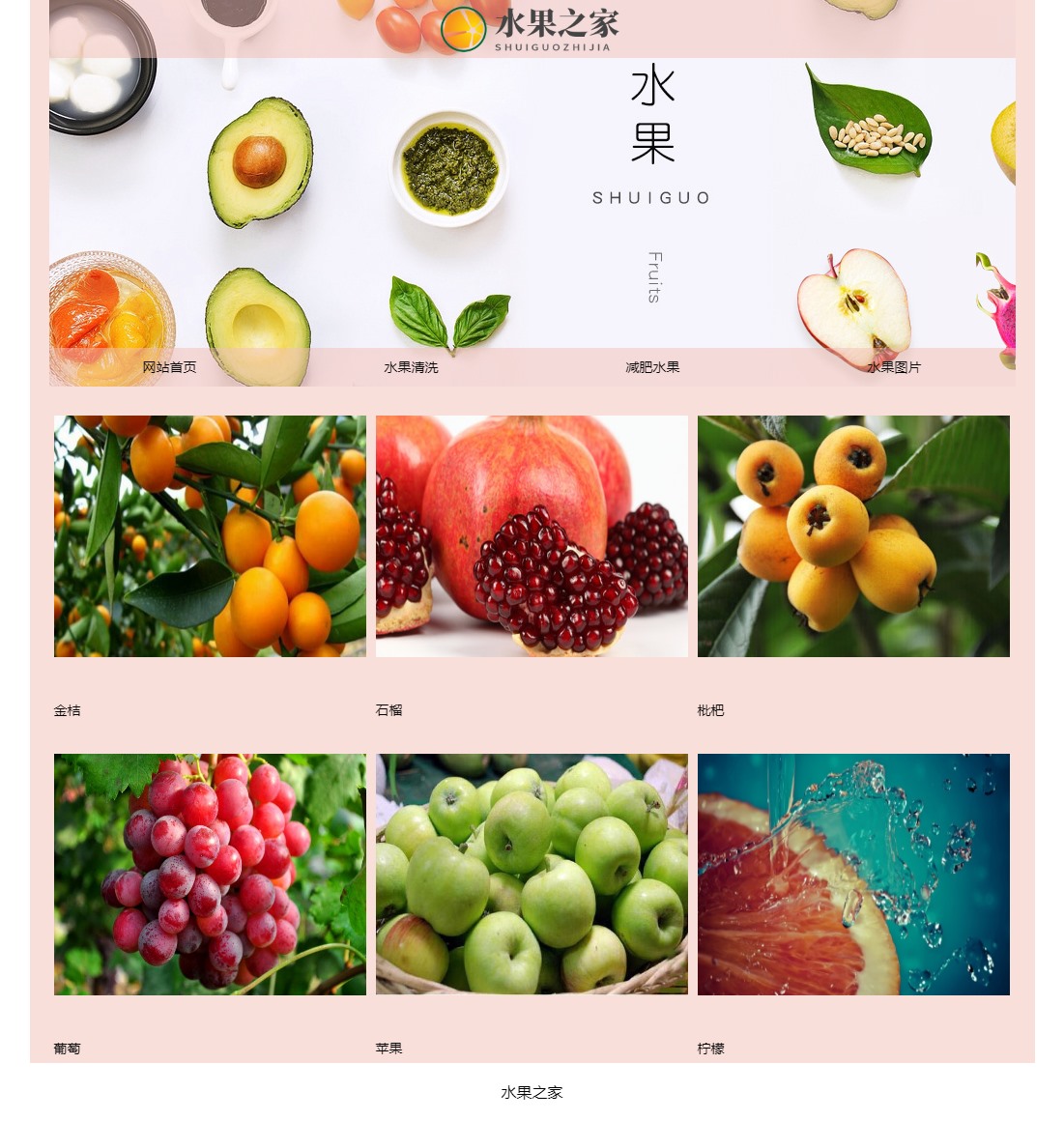
Task: View the 石榴 pomegranate tile
Action: (x=532, y=536)
